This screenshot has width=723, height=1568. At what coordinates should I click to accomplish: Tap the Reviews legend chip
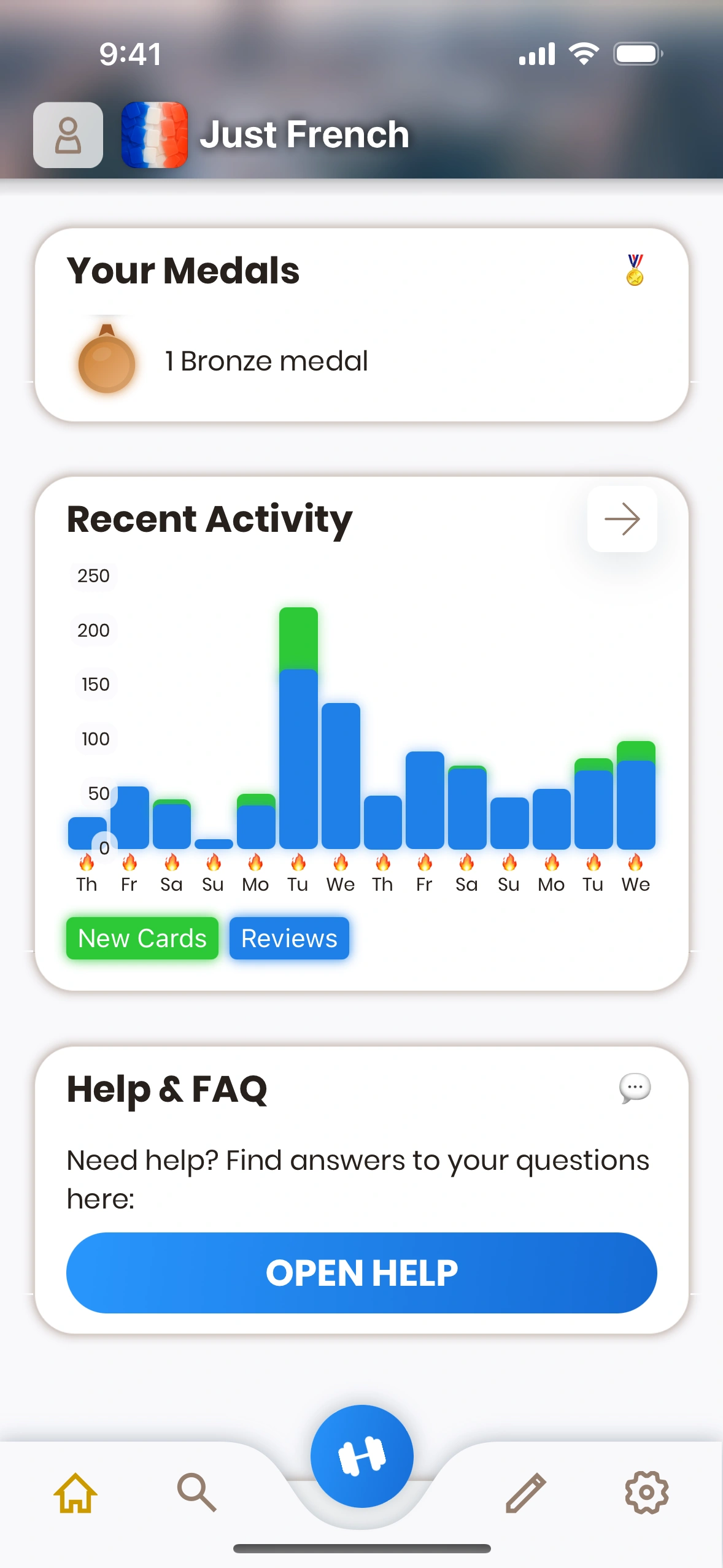point(289,938)
